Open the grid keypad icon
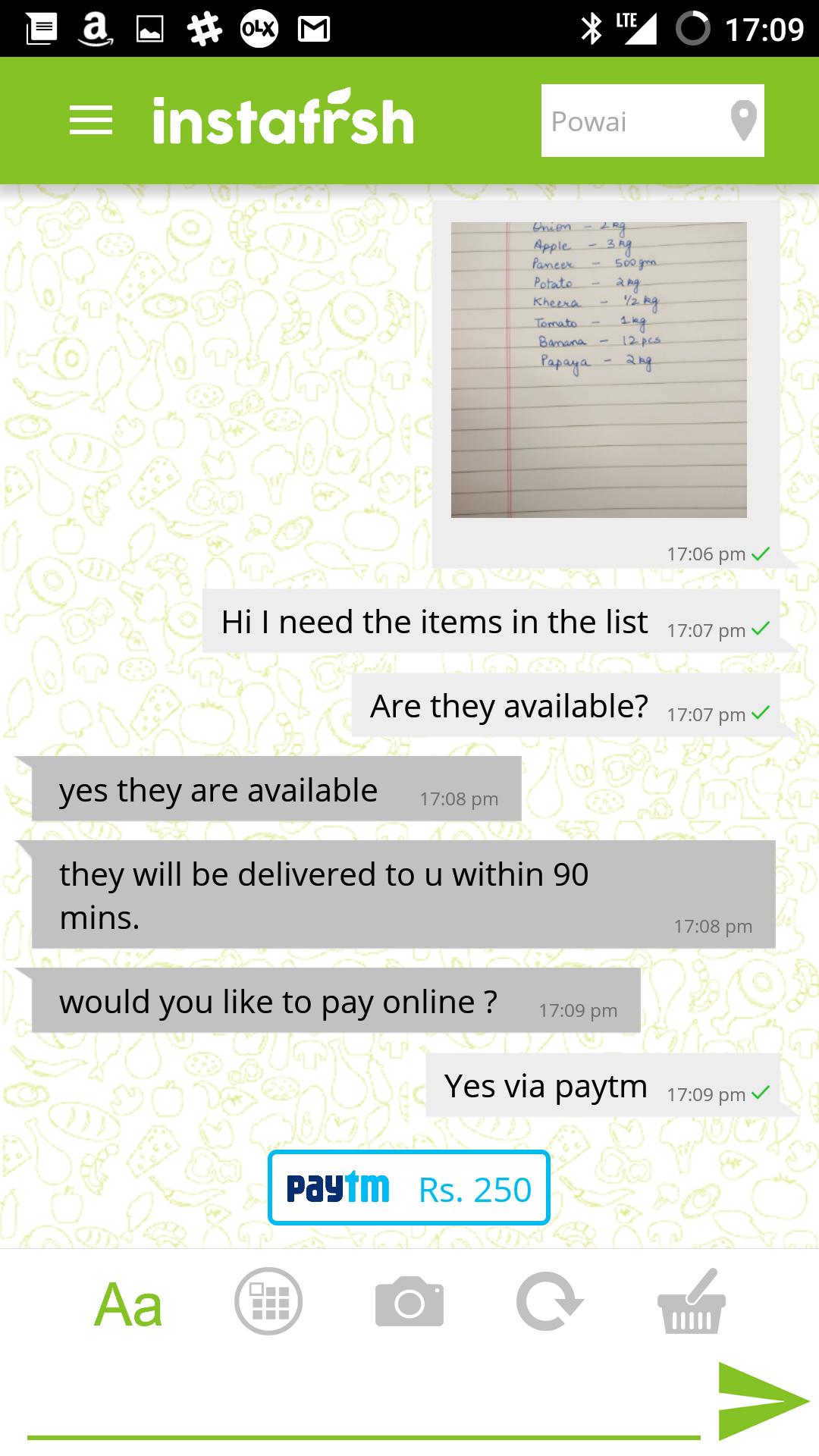The image size is (819, 1456). click(x=268, y=1301)
